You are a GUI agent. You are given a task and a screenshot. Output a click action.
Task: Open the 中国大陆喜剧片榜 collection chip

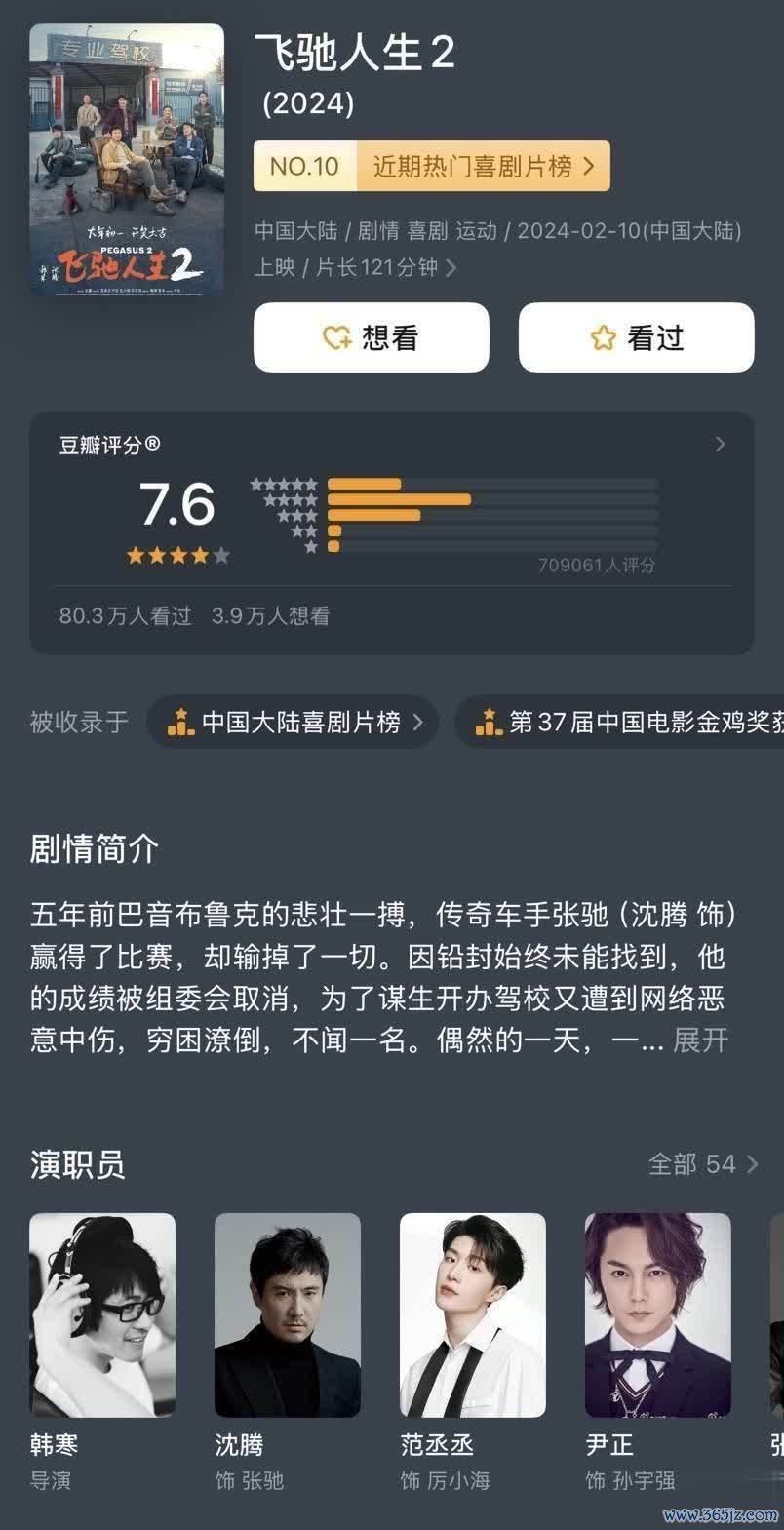(x=293, y=723)
